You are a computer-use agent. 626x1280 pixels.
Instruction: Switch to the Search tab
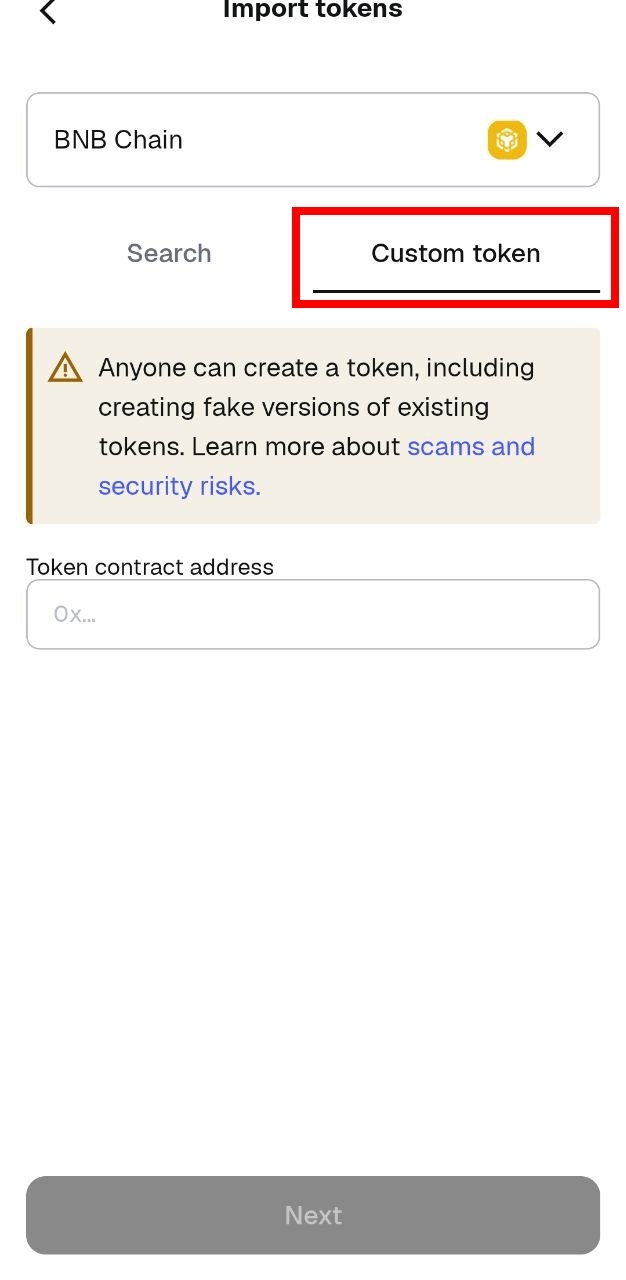pos(169,254)
